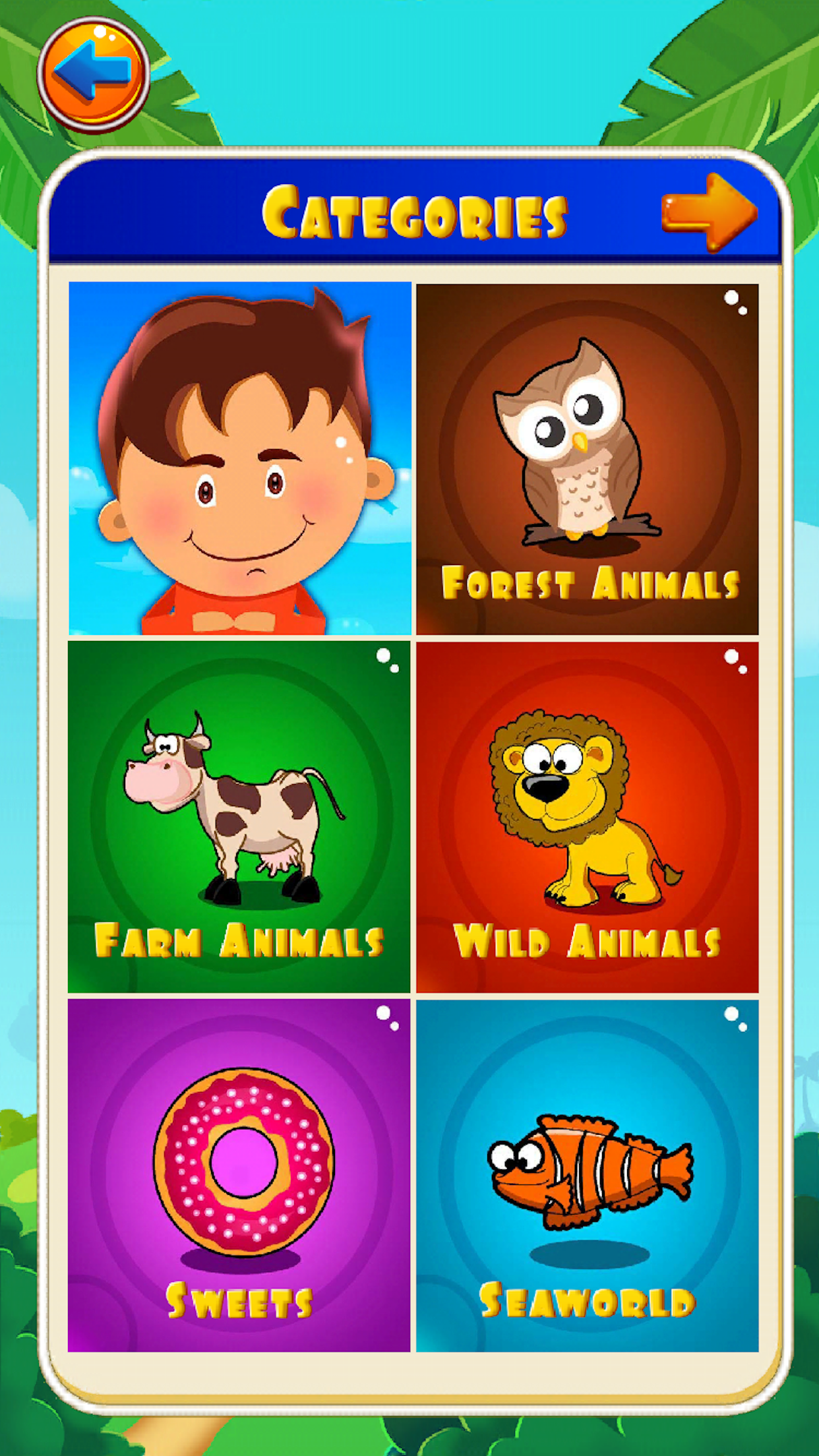Open the boy face category tile
This screenshot has height=1456, width=819.
pyautogui.click(x=240, y=458)
